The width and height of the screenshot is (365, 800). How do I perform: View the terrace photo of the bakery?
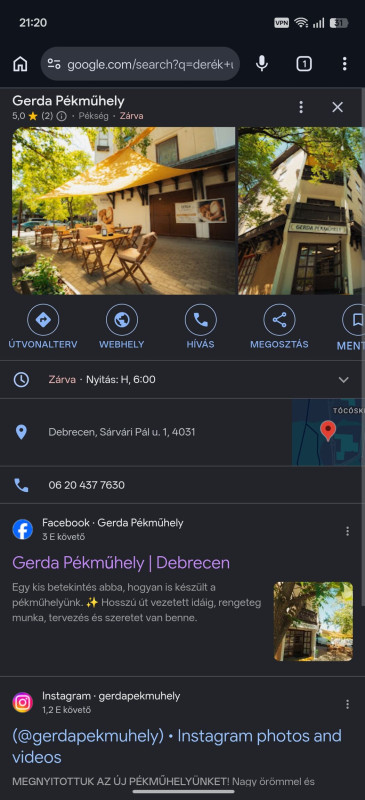coord(124,211)
